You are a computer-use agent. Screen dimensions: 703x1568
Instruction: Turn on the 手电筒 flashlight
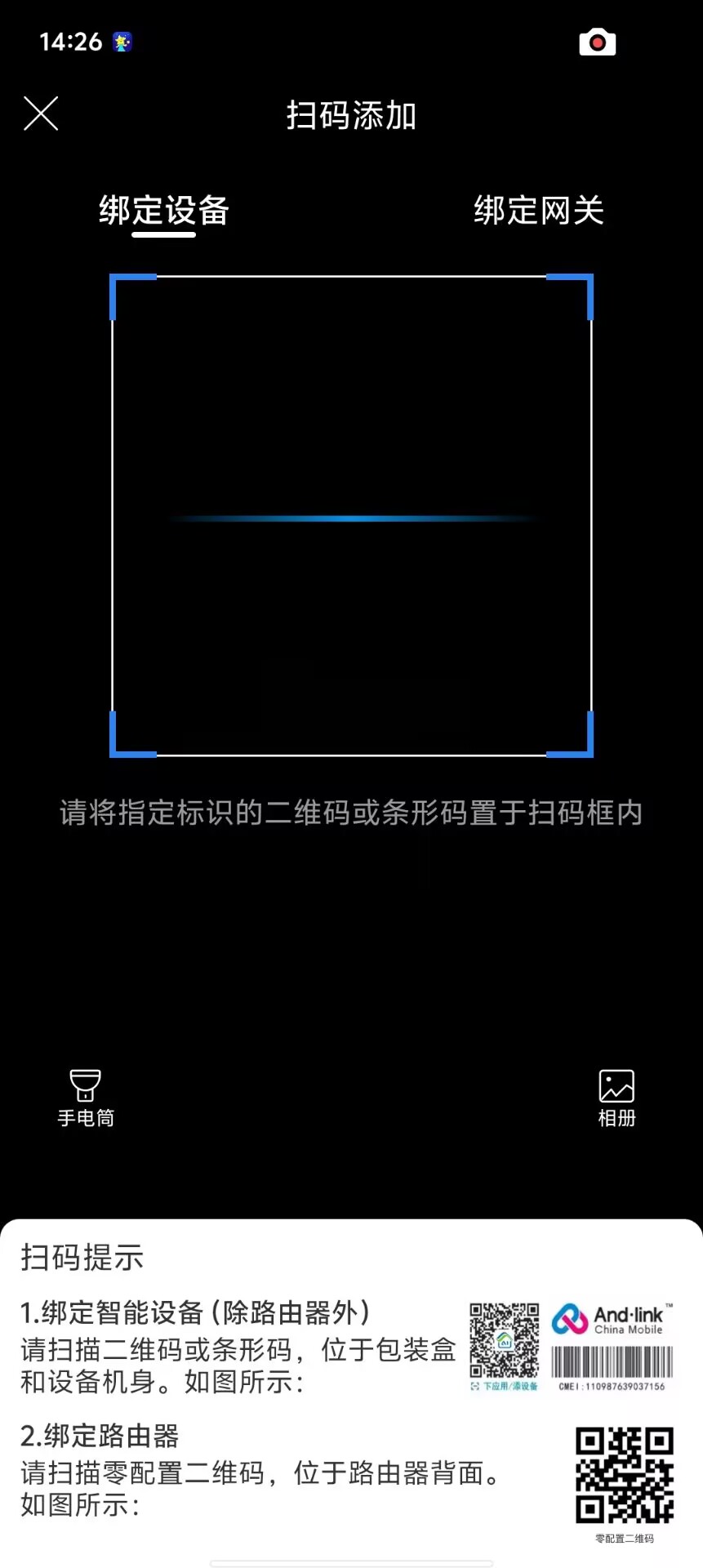coord(86,1097)
